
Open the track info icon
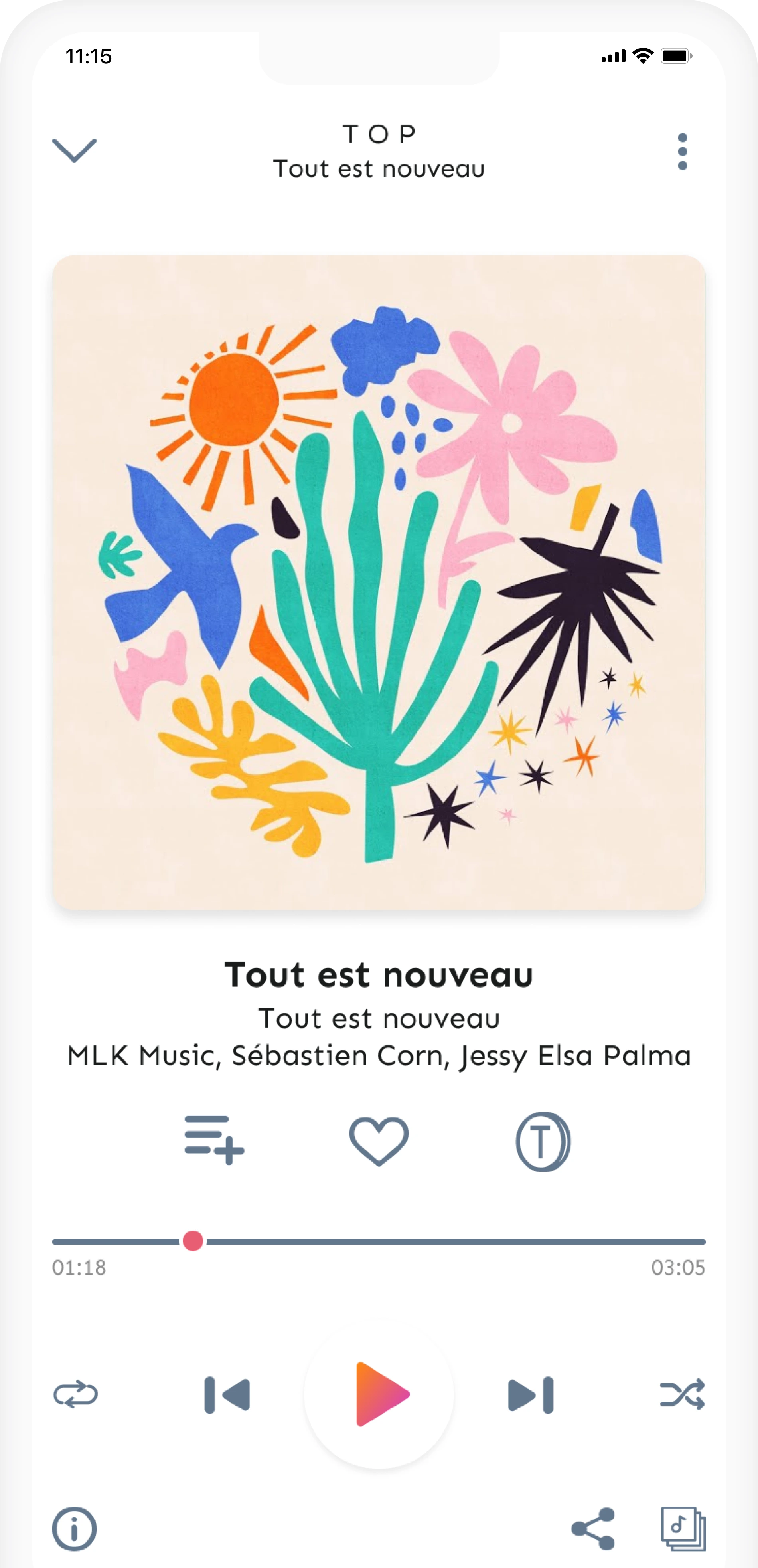pyautogui.click(x=74, y=1528)
